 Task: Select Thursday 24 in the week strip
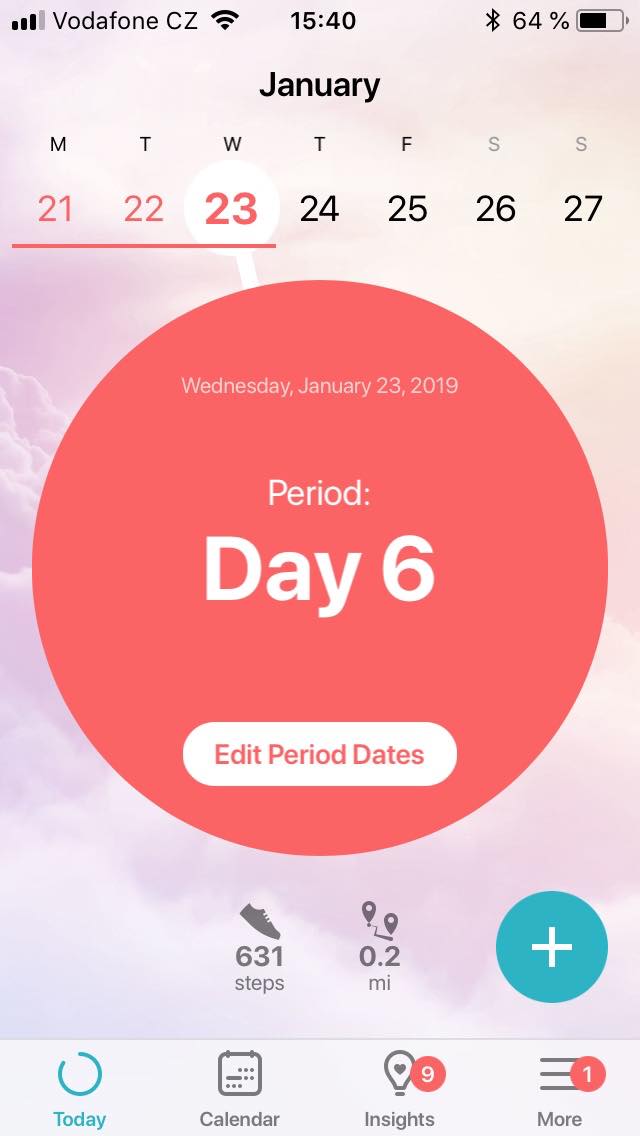[320, 209]
